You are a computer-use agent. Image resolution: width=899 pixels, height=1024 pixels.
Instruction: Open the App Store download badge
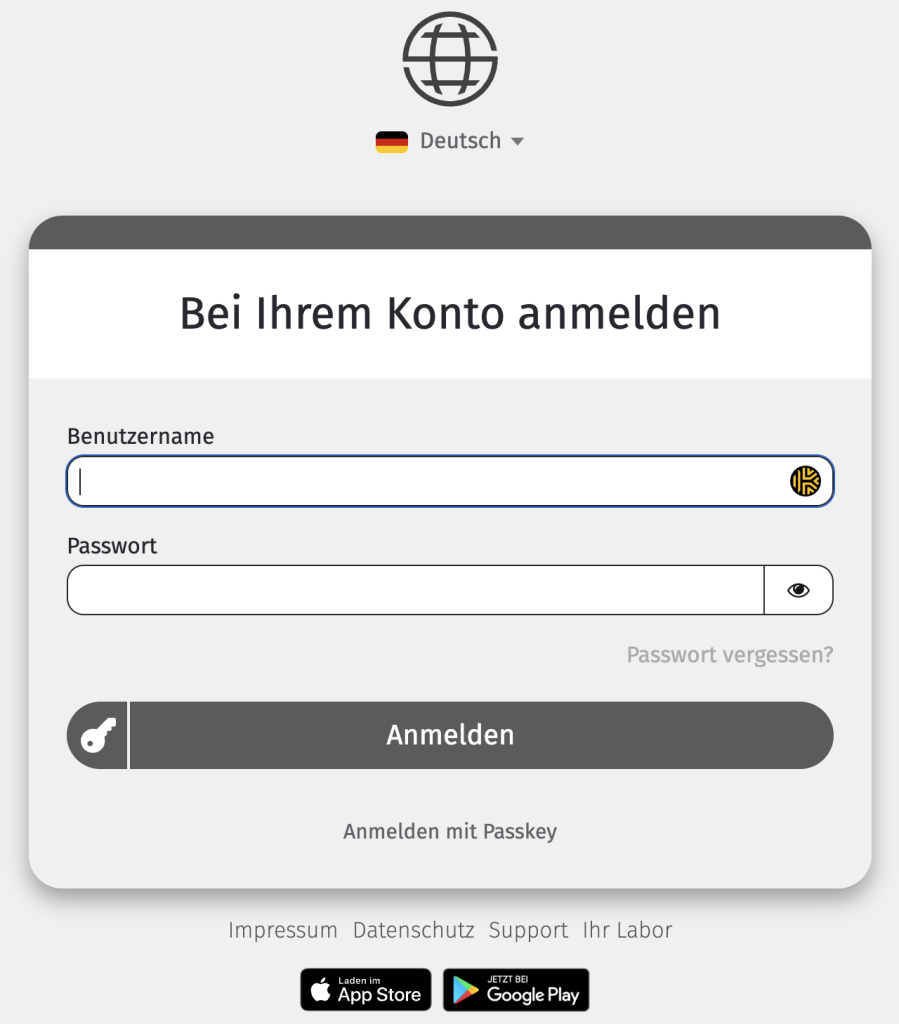[x=366, y=990]
